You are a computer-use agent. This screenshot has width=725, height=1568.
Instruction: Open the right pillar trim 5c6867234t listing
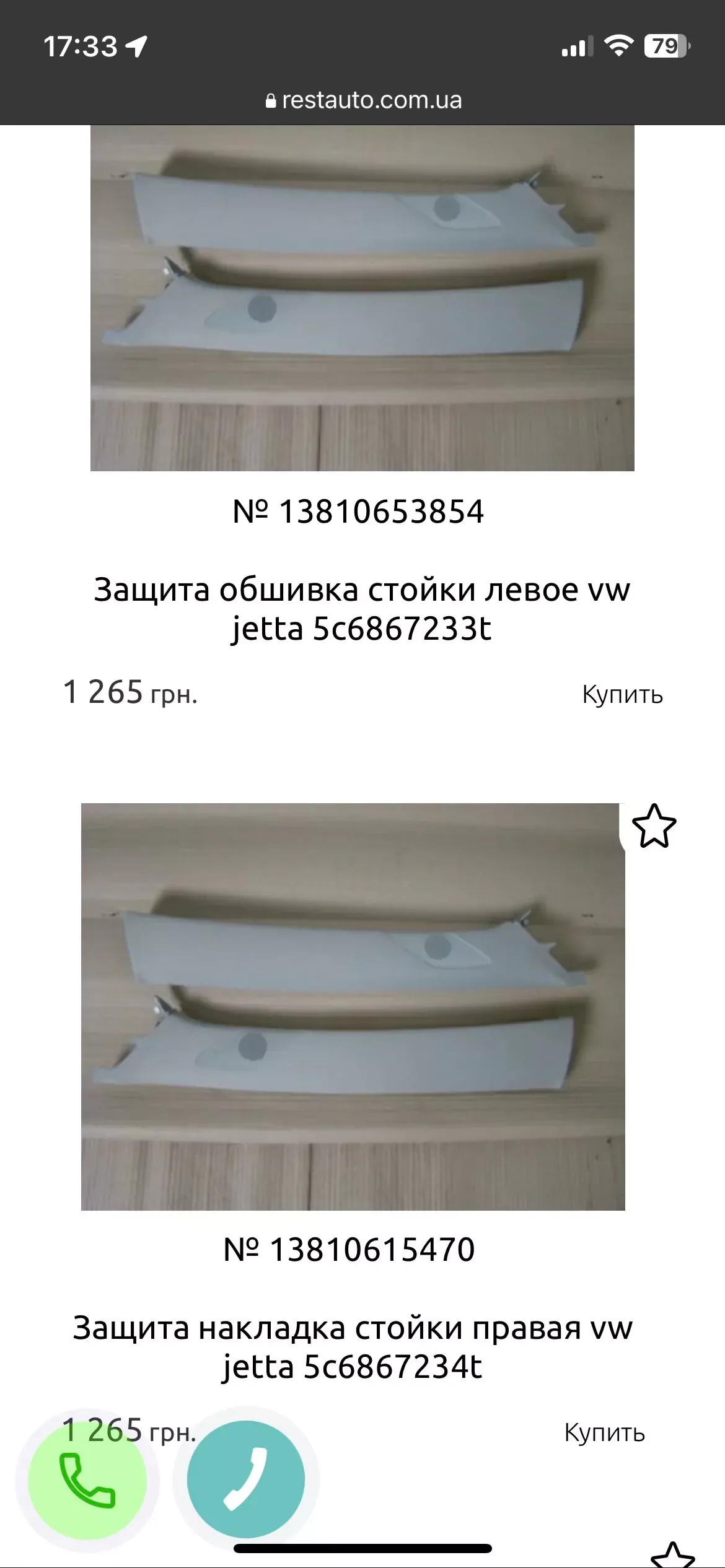[x=353, y=1347]
